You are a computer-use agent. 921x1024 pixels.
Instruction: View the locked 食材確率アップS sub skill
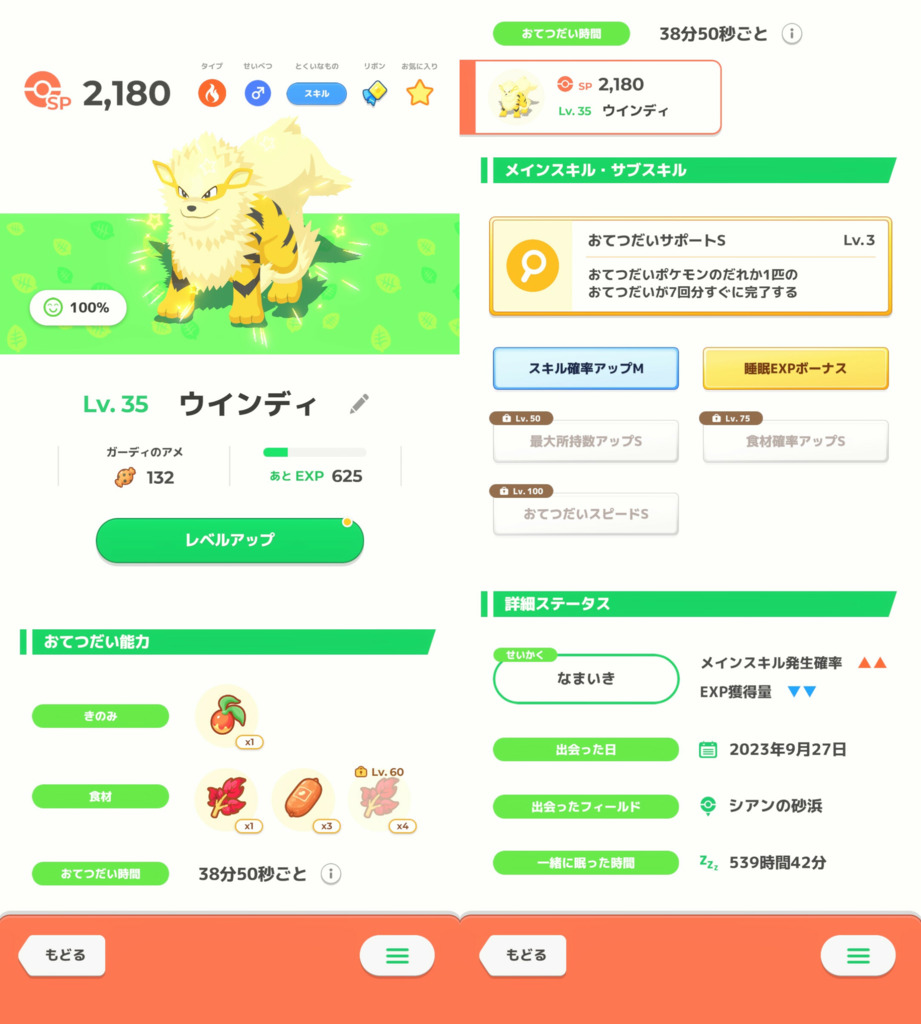795,441
